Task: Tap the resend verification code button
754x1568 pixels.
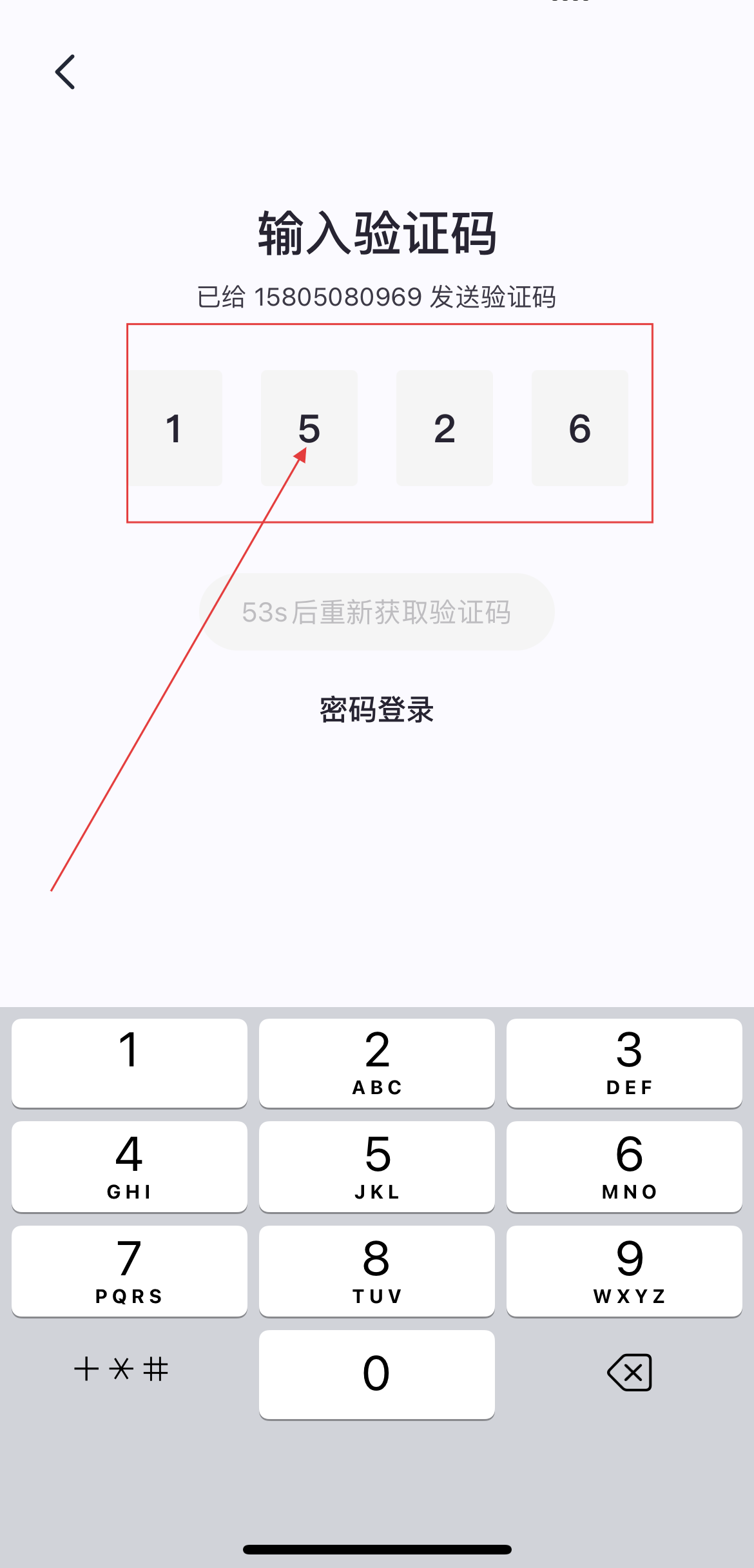Action: [376, 612]
